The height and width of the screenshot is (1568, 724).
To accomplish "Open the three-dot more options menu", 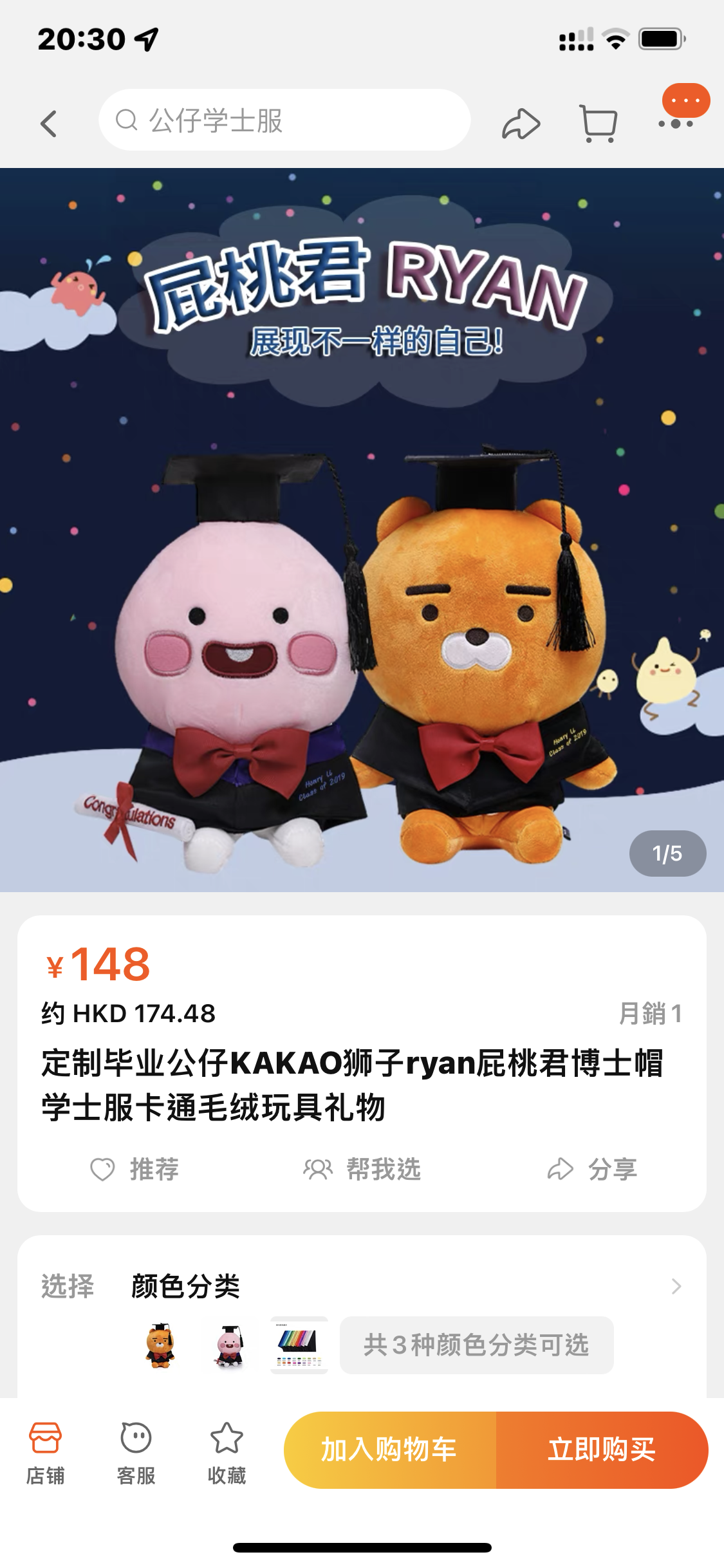I will pos(676,122).
